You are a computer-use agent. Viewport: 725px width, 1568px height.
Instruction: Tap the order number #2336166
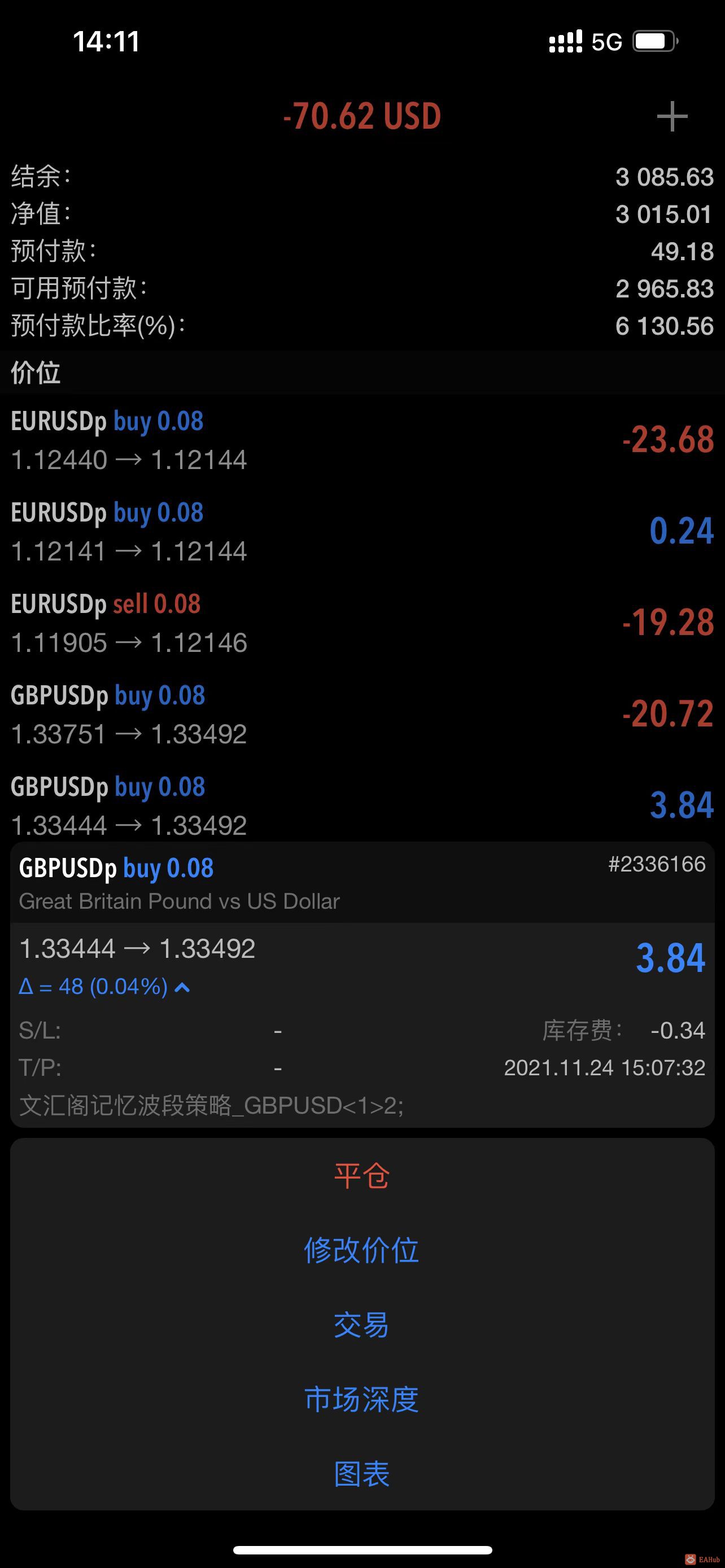point(658,864)
